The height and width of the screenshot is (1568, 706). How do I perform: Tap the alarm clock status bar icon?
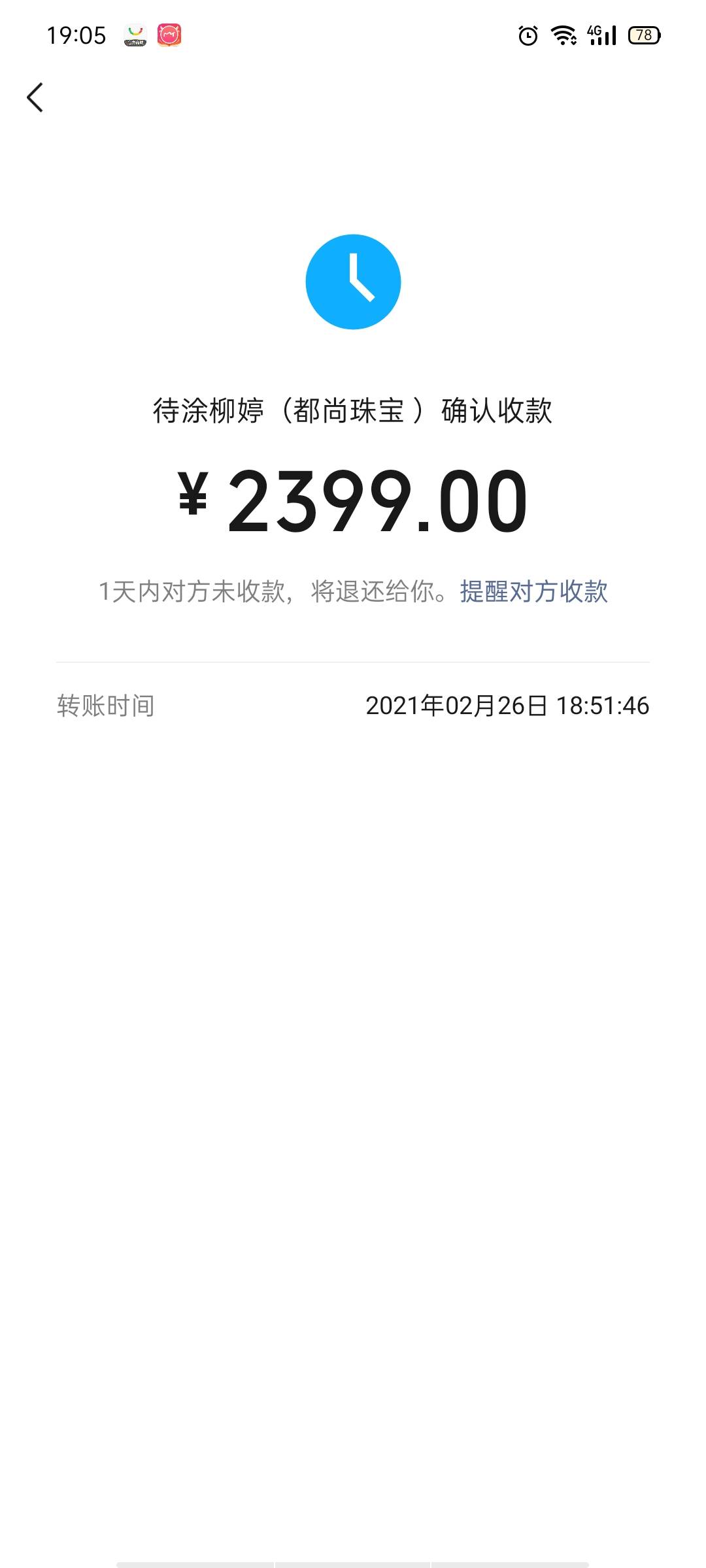pos(527,36)
